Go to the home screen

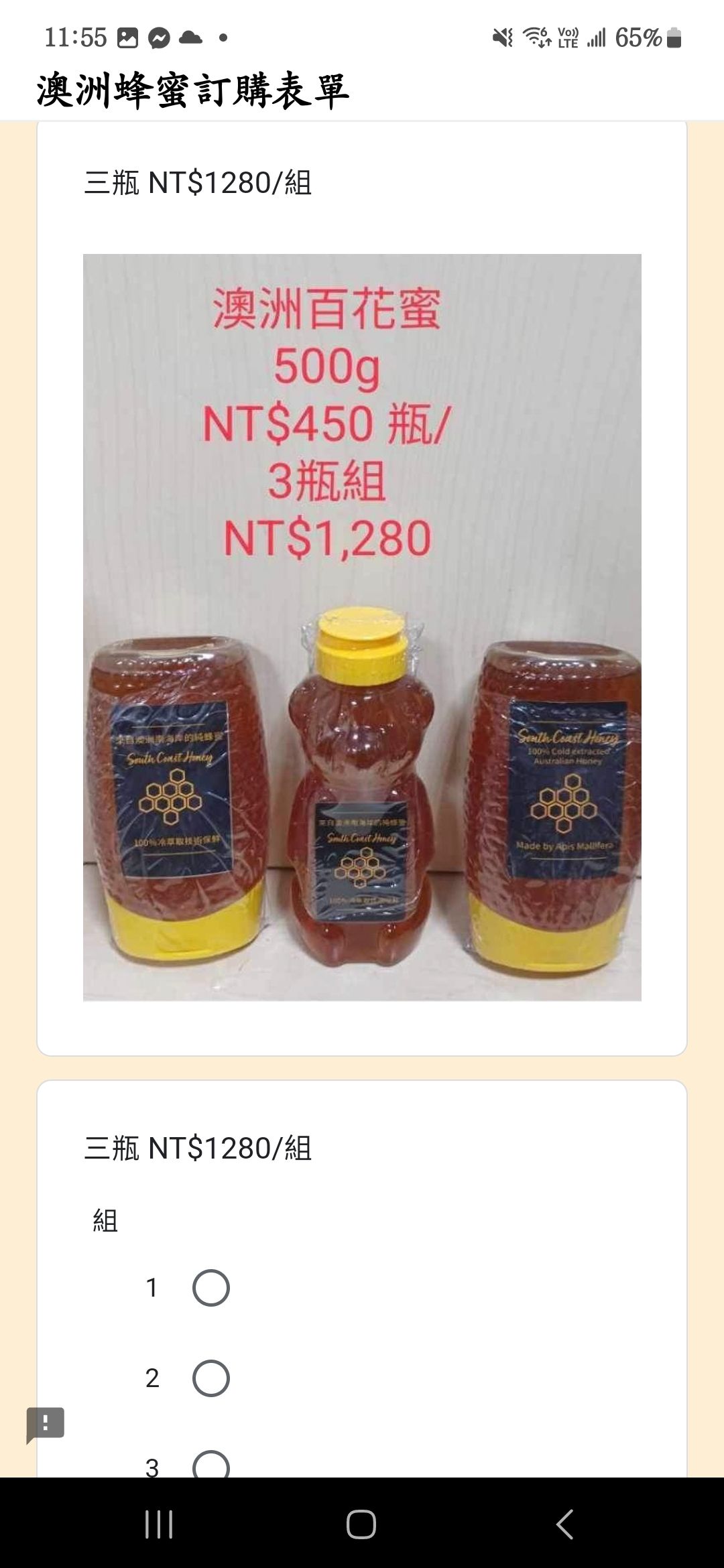tap(361, 1524)
